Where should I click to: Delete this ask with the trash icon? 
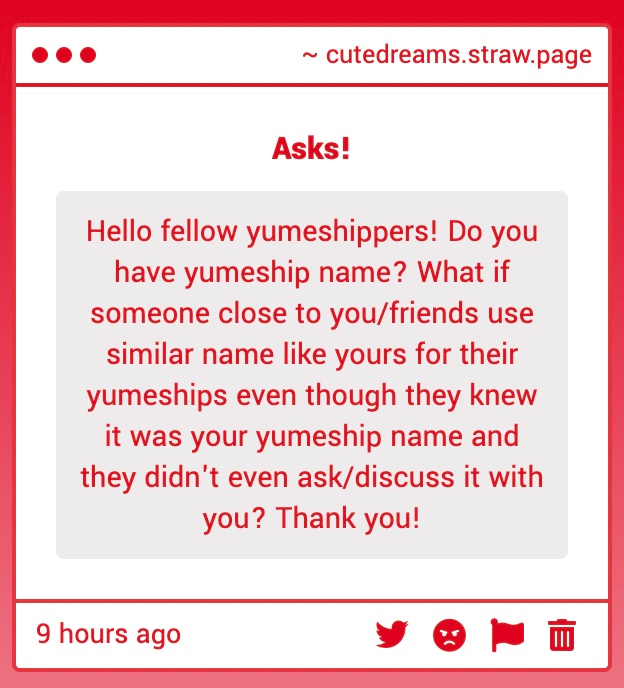[562, 635]
